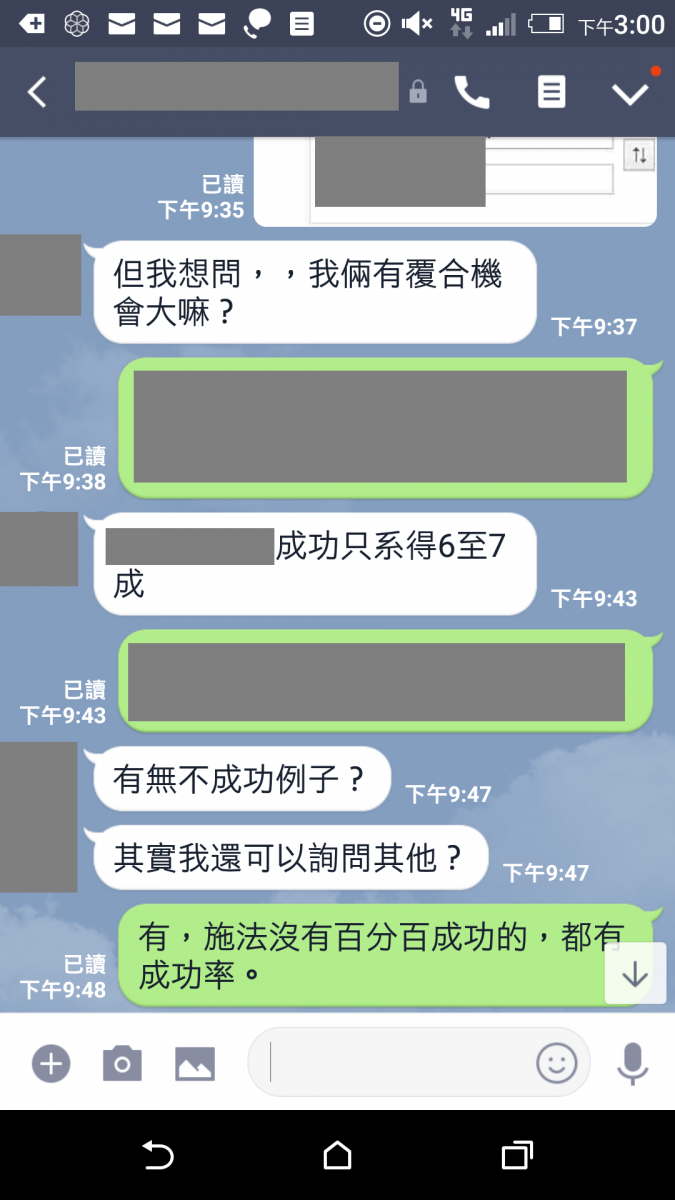Open the photo gallery picker
This screenshot has height=1200, width=675.
point(195,1063)
